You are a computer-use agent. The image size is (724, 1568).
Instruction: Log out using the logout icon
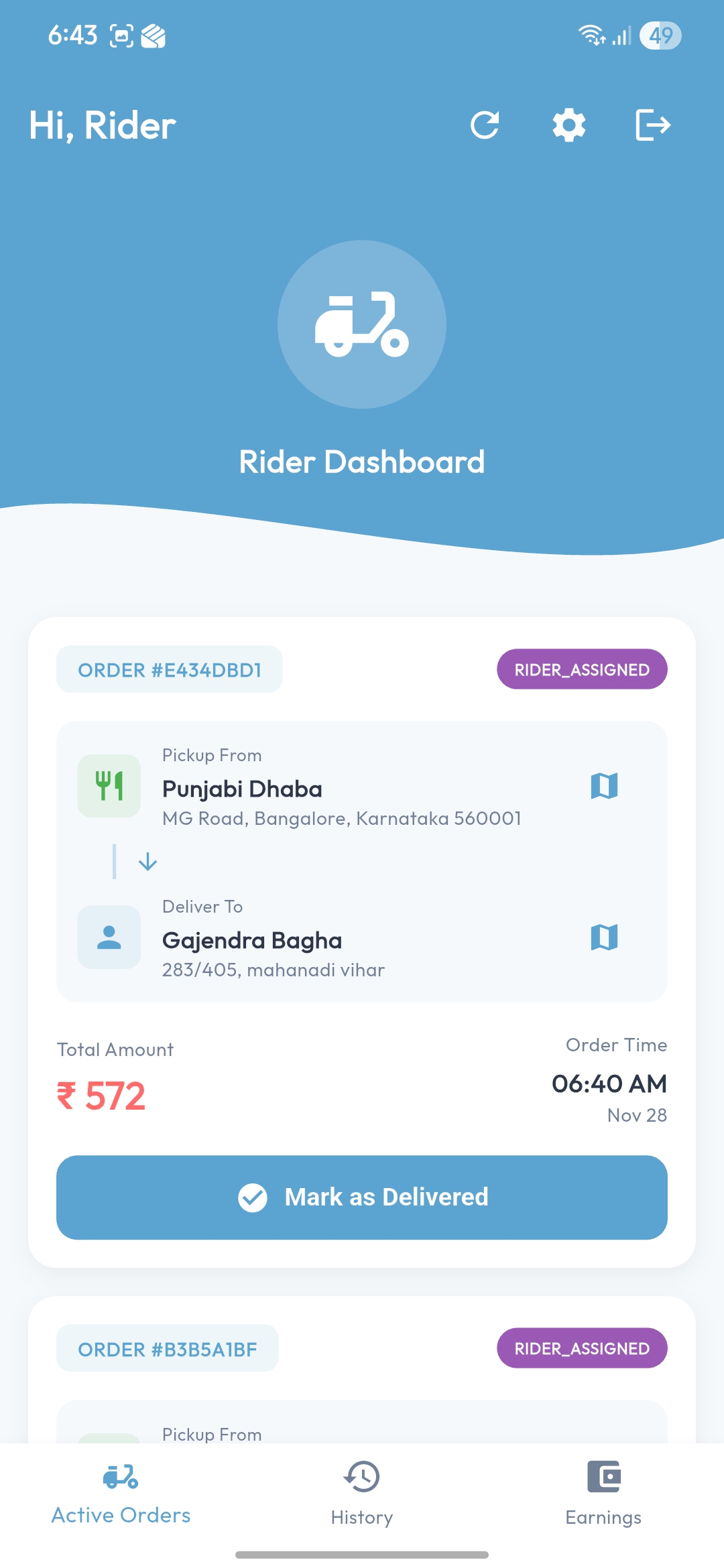click(652, 125)
